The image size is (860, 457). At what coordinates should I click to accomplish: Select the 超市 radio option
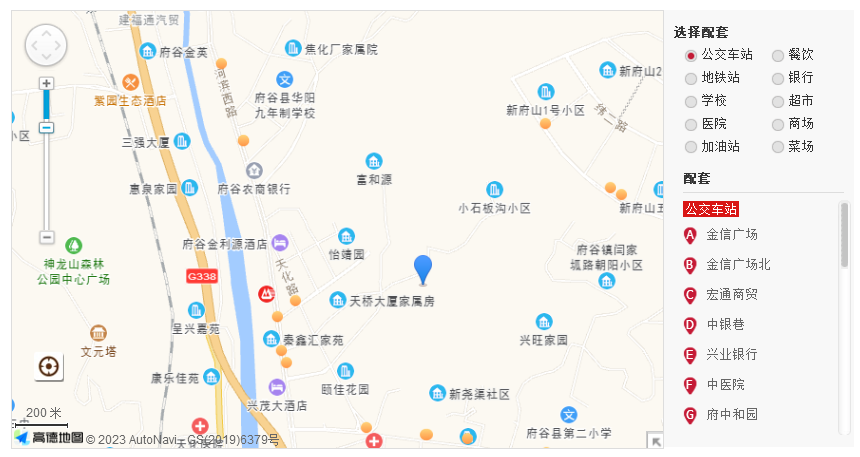(x=778, y=101)
